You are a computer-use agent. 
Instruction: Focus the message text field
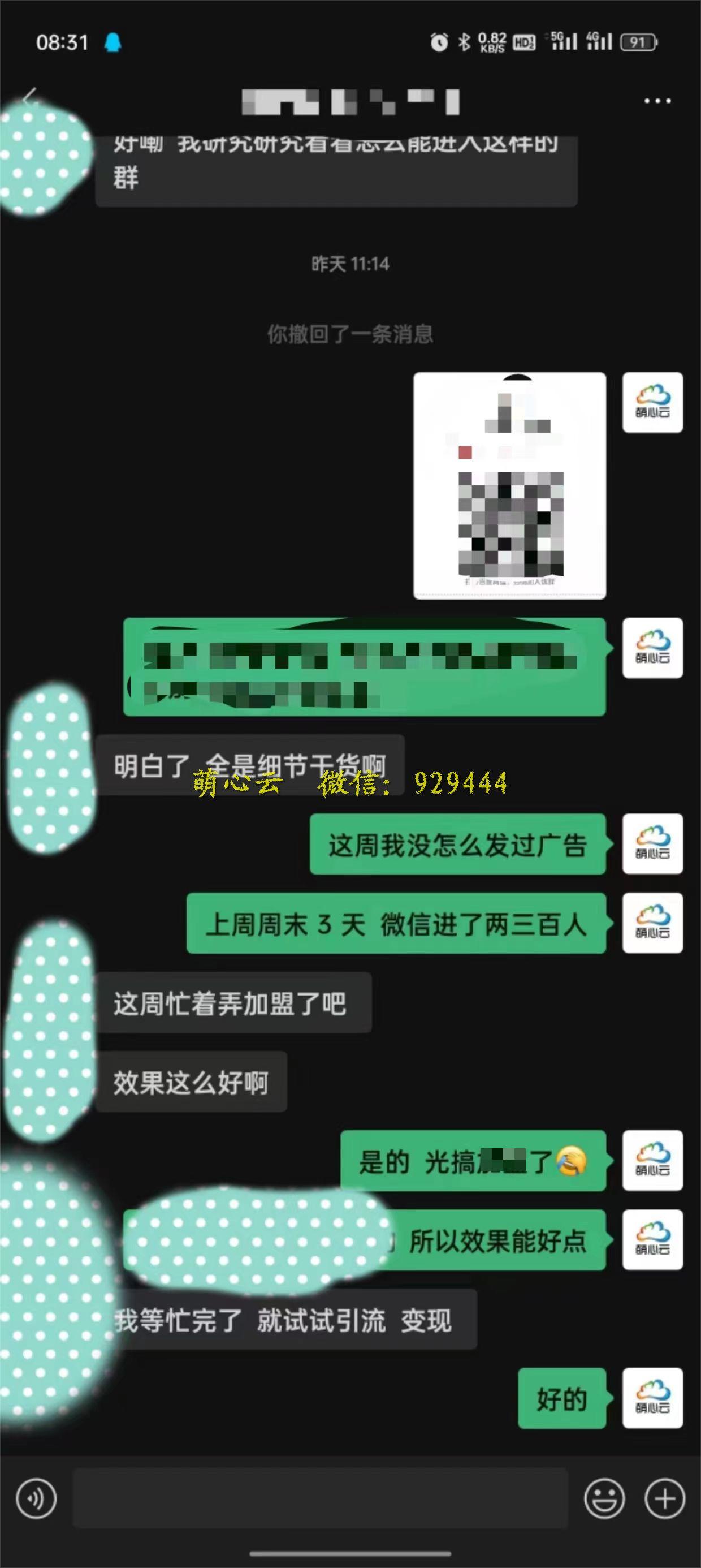tap(320, 1498)
